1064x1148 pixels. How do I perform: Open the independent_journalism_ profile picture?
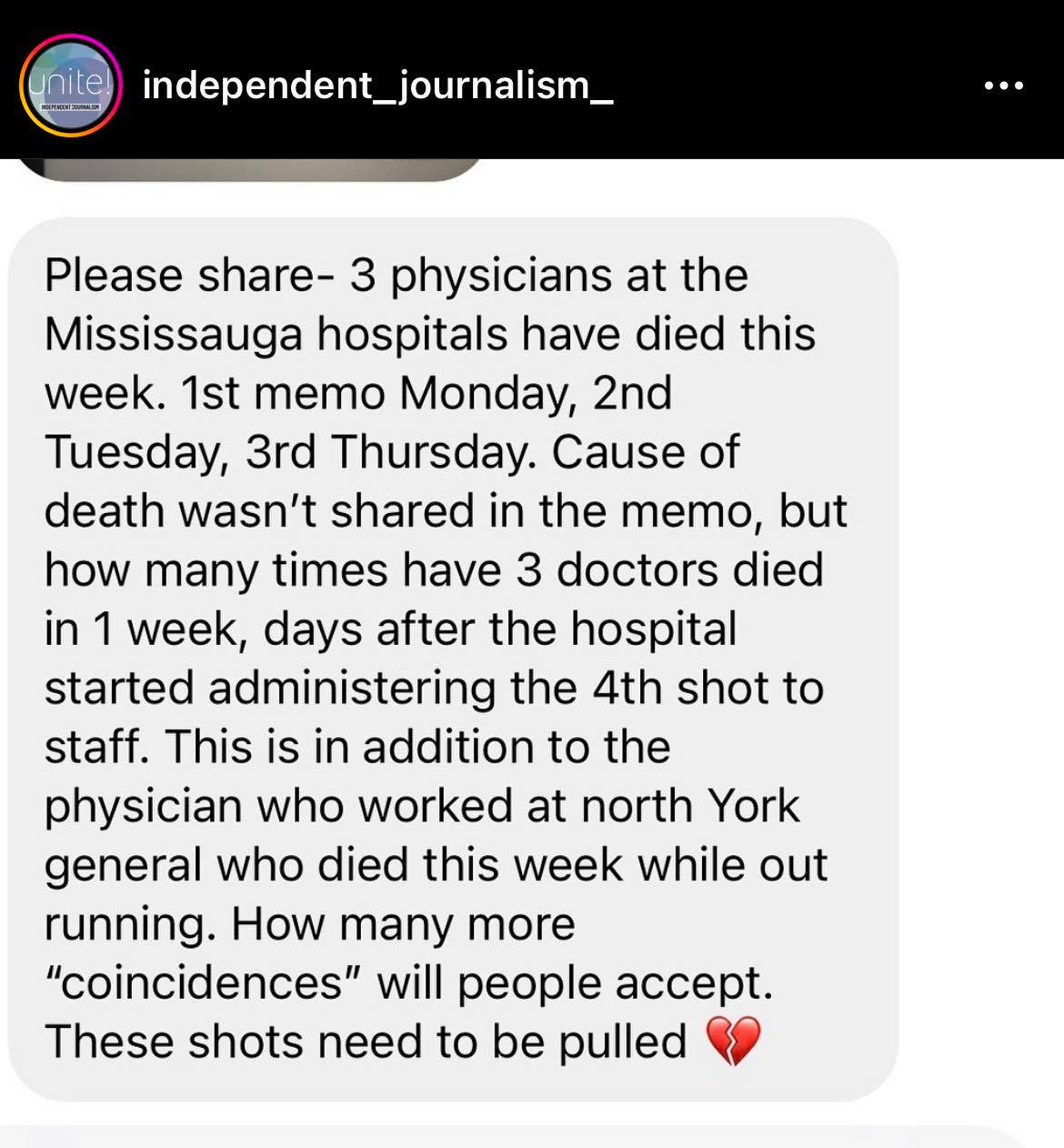(69, 86)
